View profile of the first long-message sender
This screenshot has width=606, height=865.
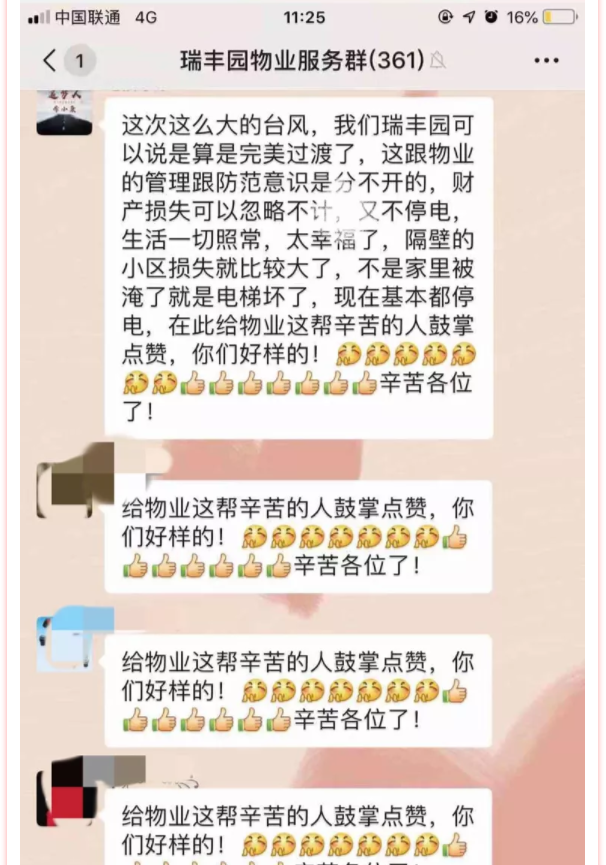[64, 109]
